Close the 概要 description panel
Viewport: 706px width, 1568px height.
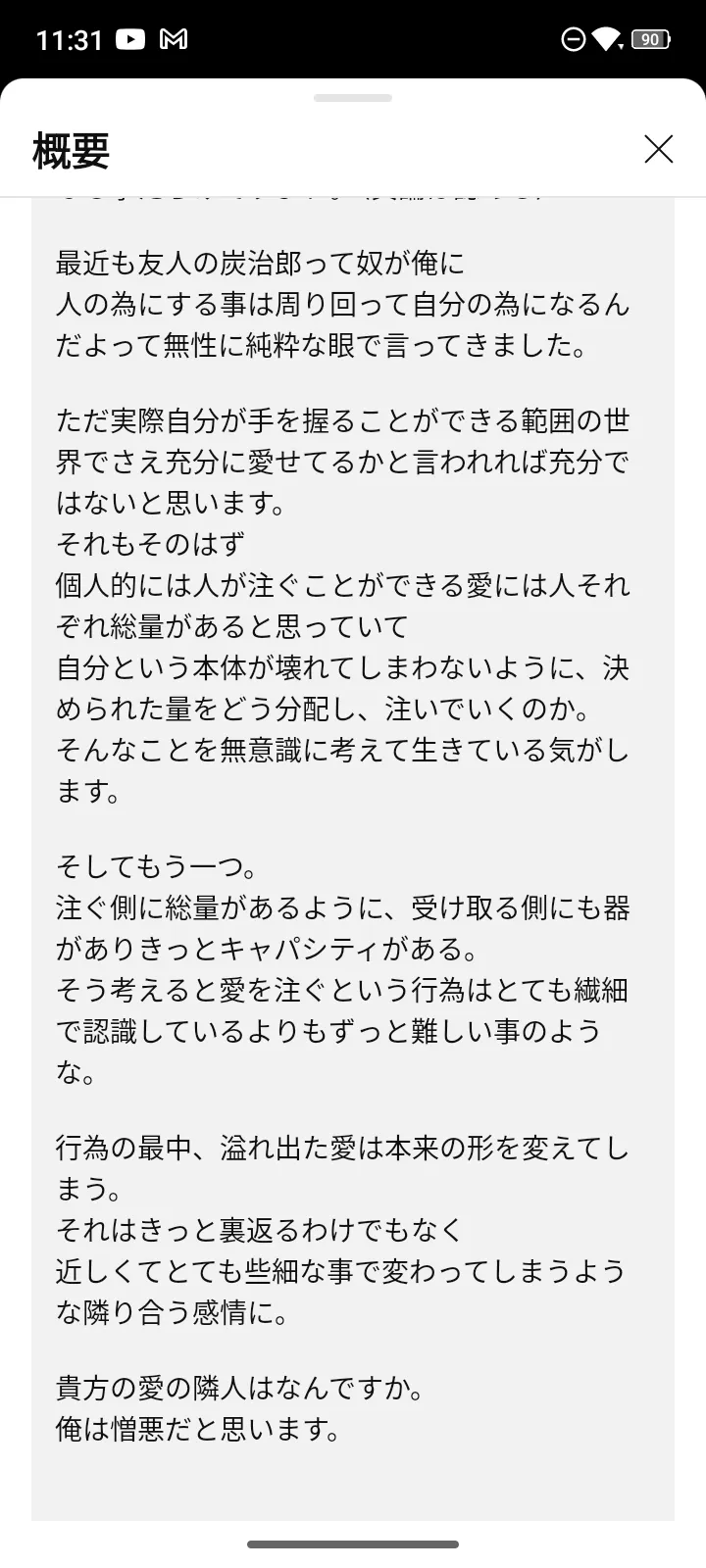point(658,149)
